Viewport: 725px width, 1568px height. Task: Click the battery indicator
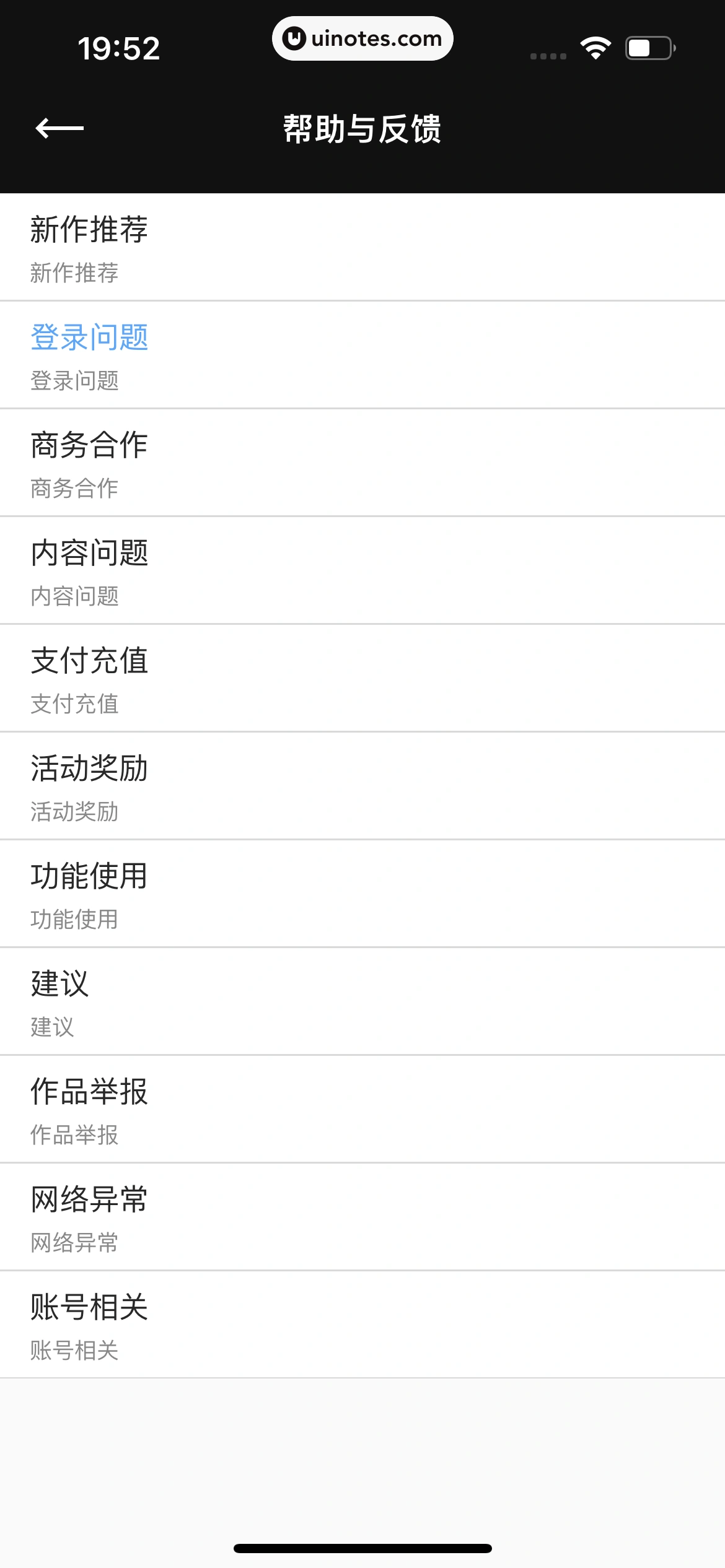[x=649, y=46]
